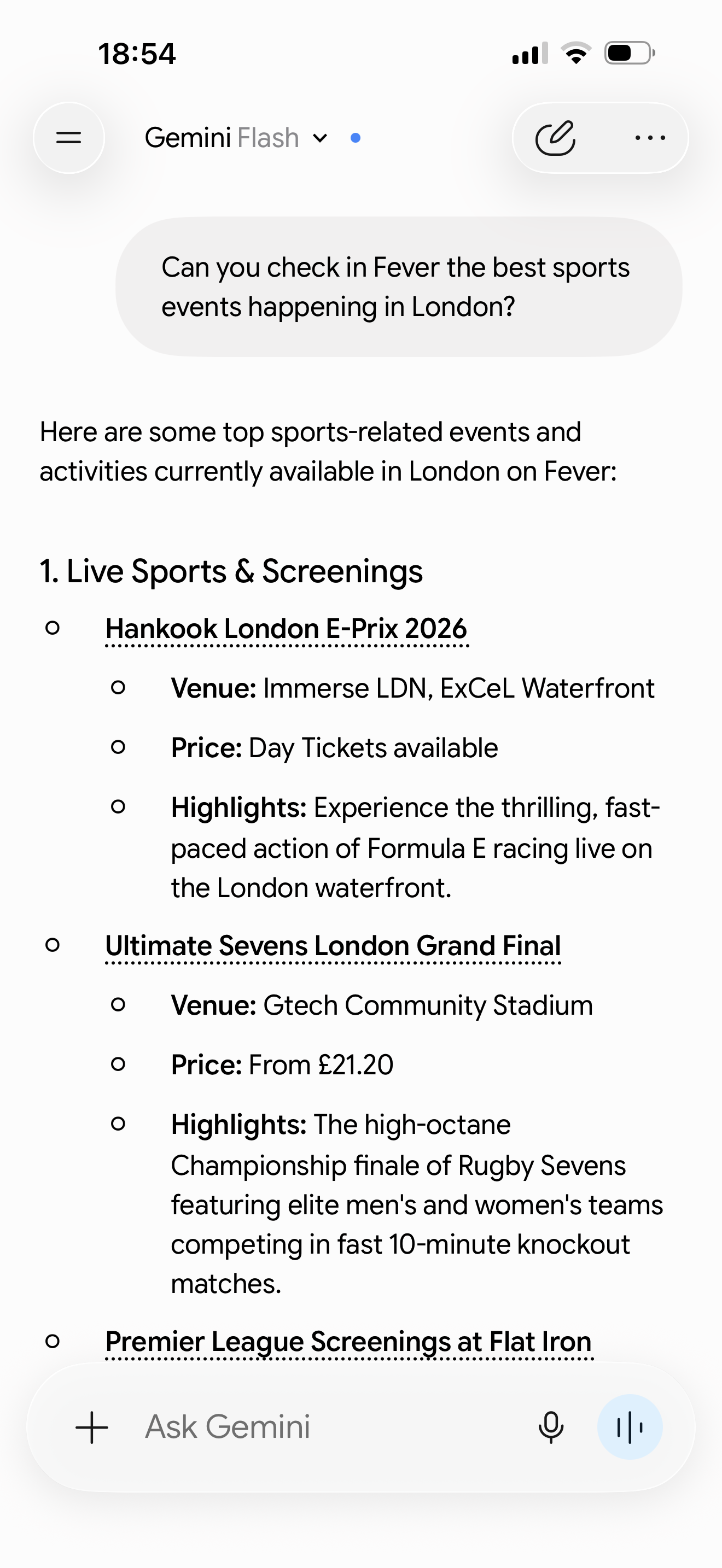Image resolution: width=722 pixels, height=1568 pixels.
Task: Expand the Gemini Flash model picker
Action: 236,138
